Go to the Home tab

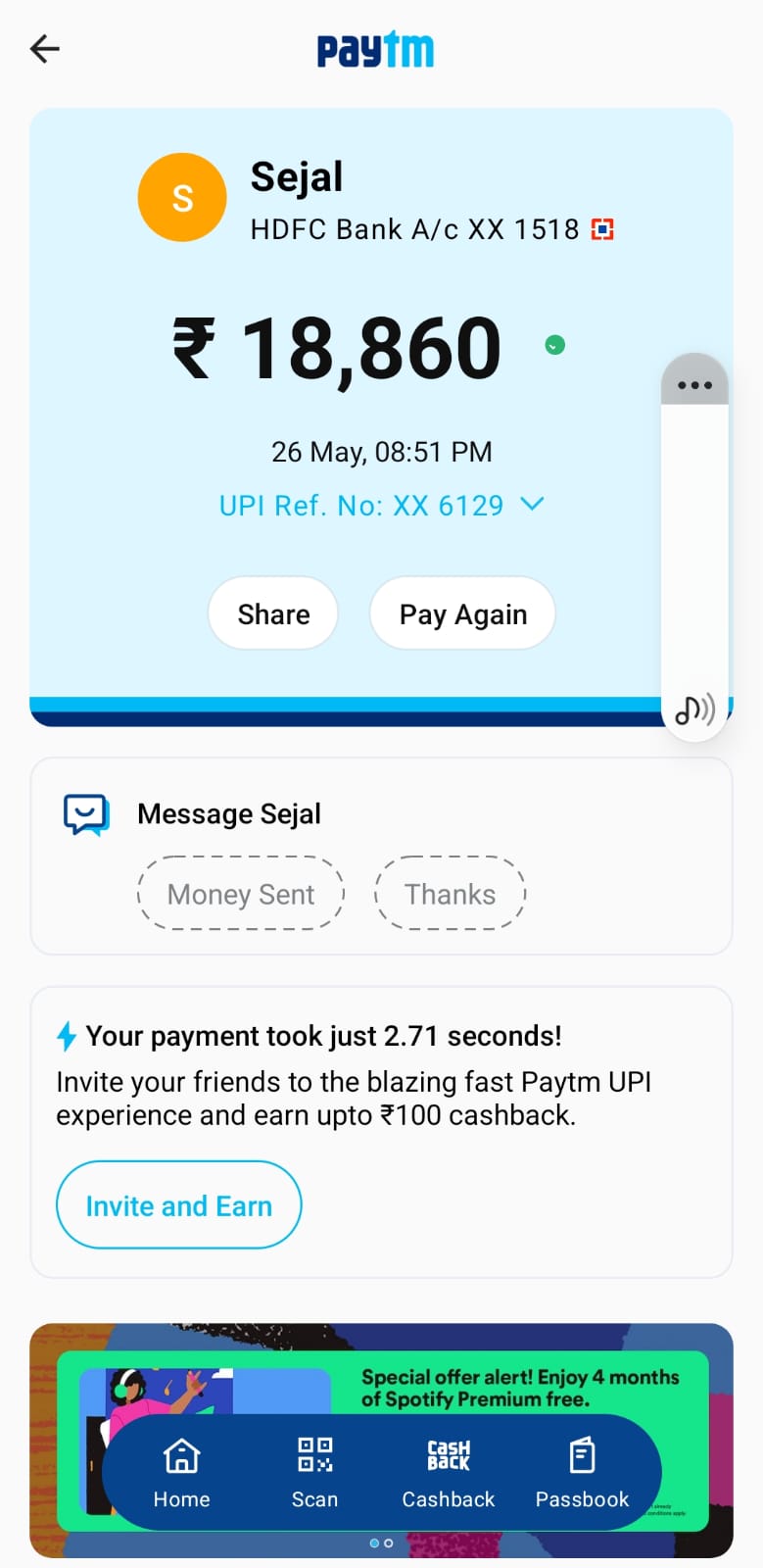coord(181,1472)
